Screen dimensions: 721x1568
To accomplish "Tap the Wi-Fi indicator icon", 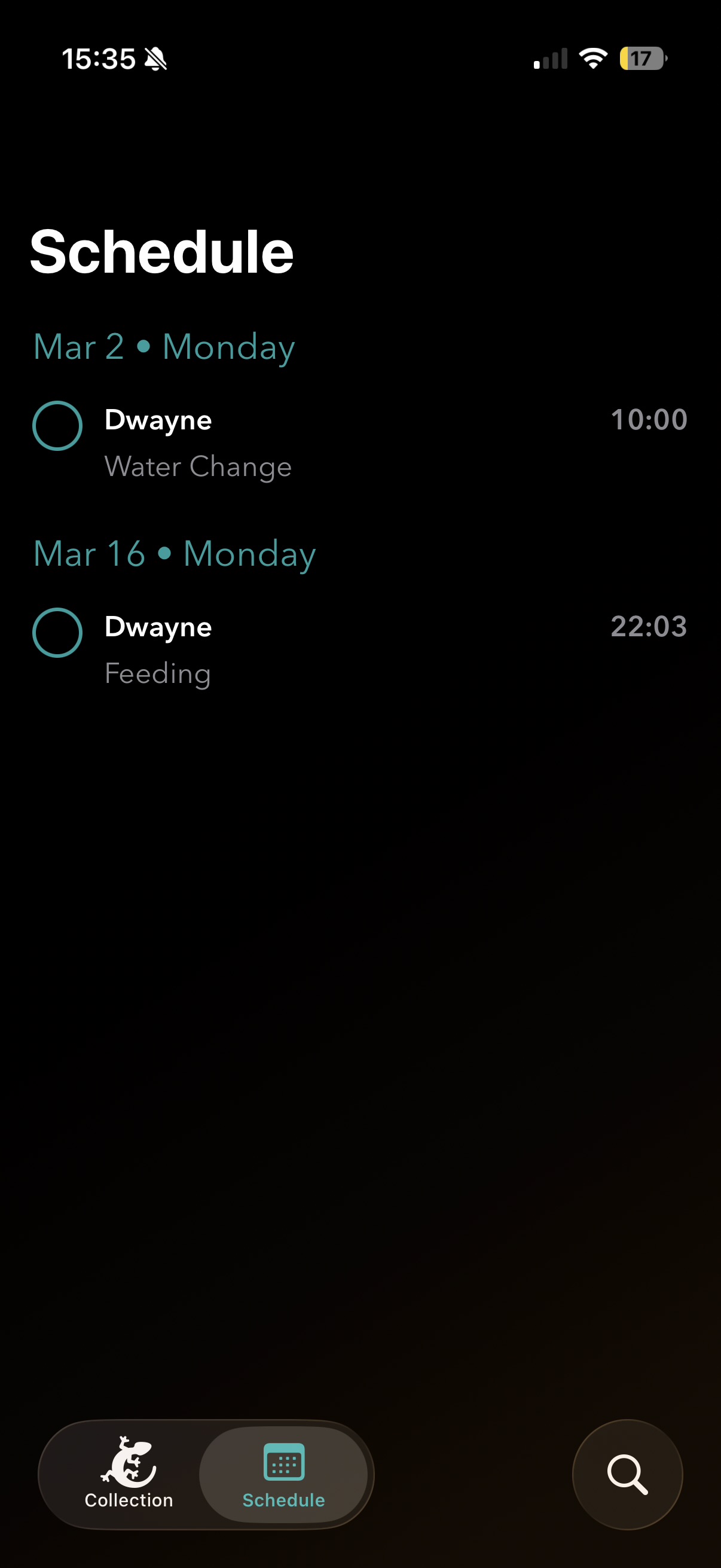I will (593, 58).
